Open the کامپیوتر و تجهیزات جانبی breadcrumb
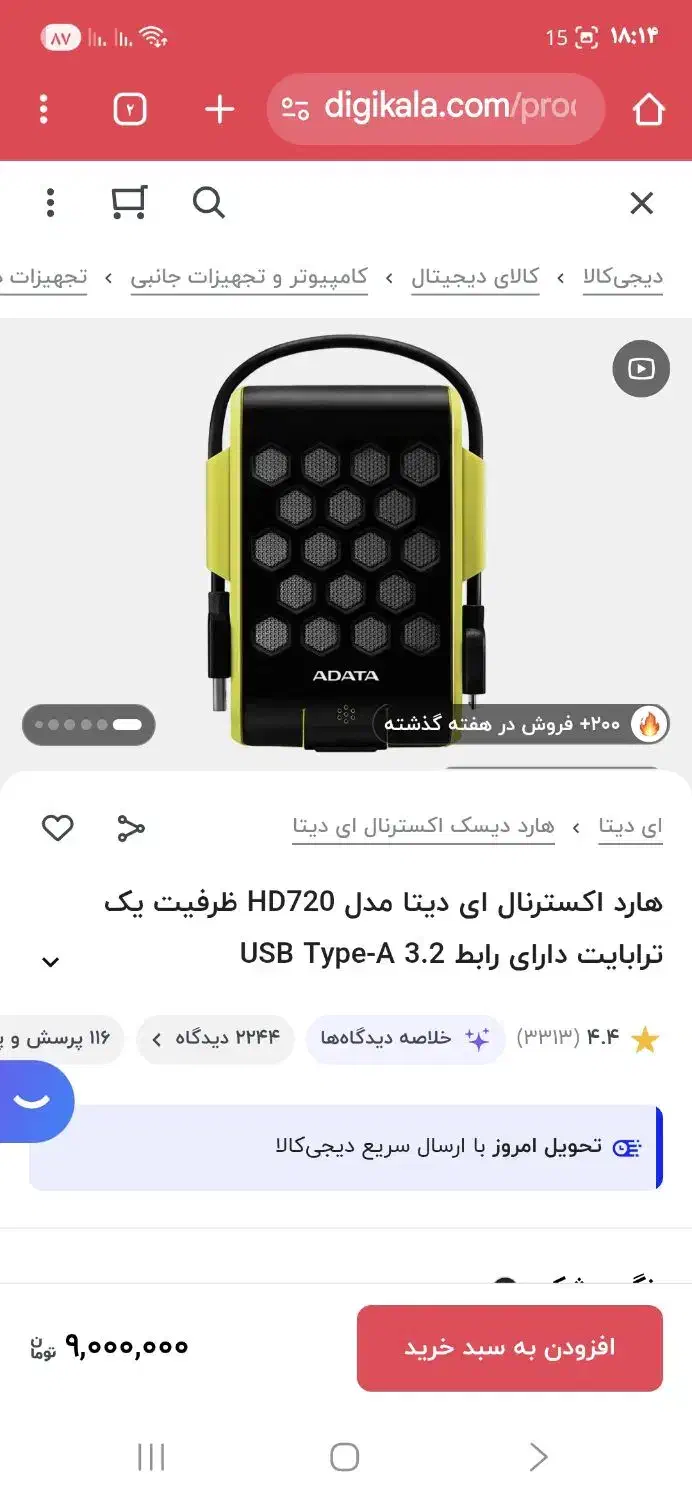This screenshot has height=1500, width=692. (x=249, y=277)
